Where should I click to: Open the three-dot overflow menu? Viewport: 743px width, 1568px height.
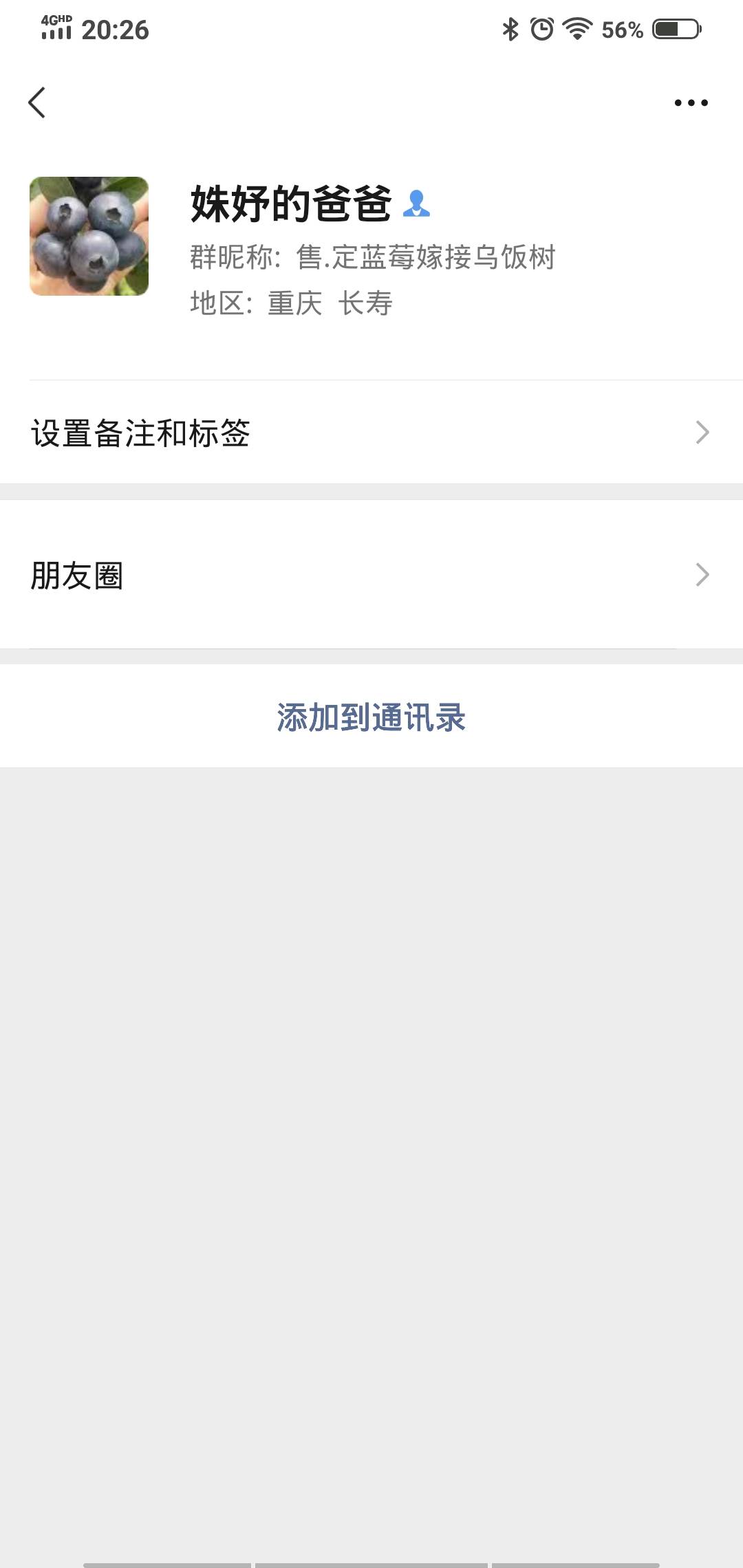(x=691, y=102)
